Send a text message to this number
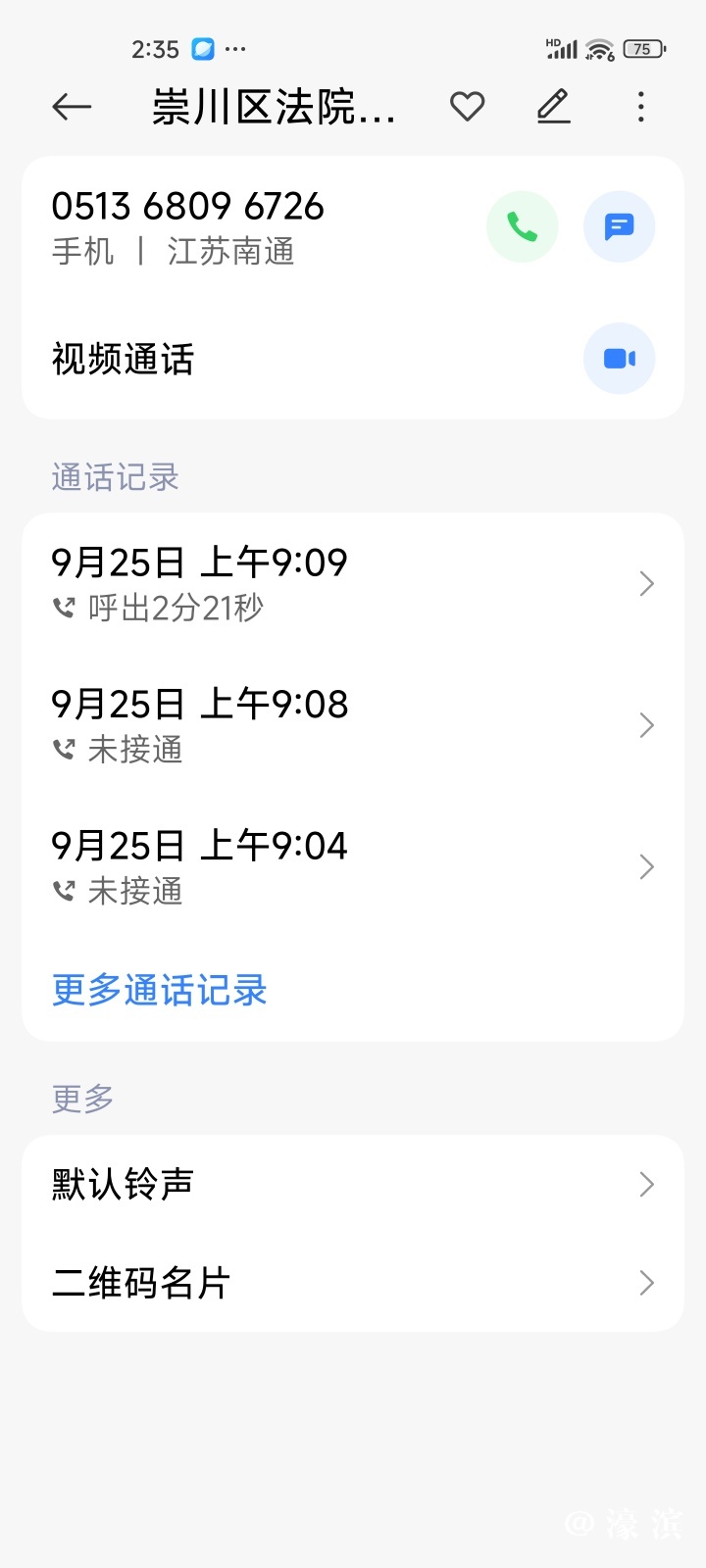 [619, 227]
